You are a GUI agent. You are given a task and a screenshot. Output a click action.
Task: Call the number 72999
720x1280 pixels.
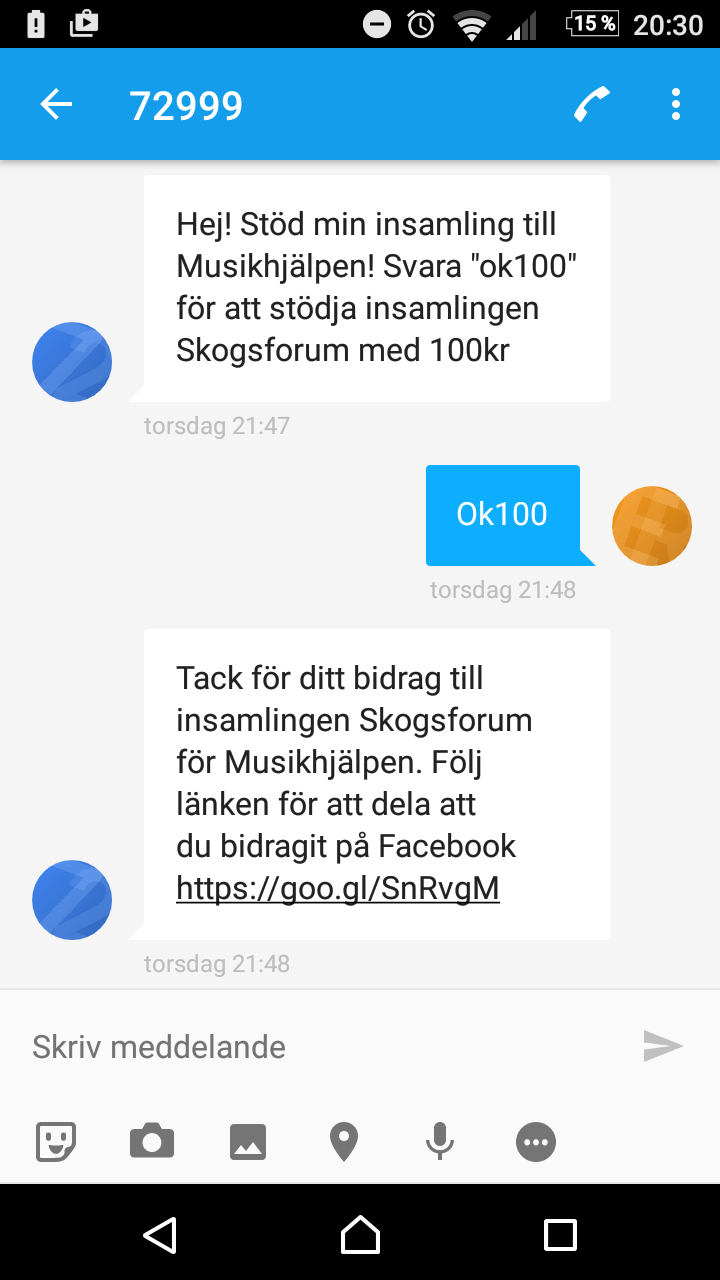[x=592, y=104]
